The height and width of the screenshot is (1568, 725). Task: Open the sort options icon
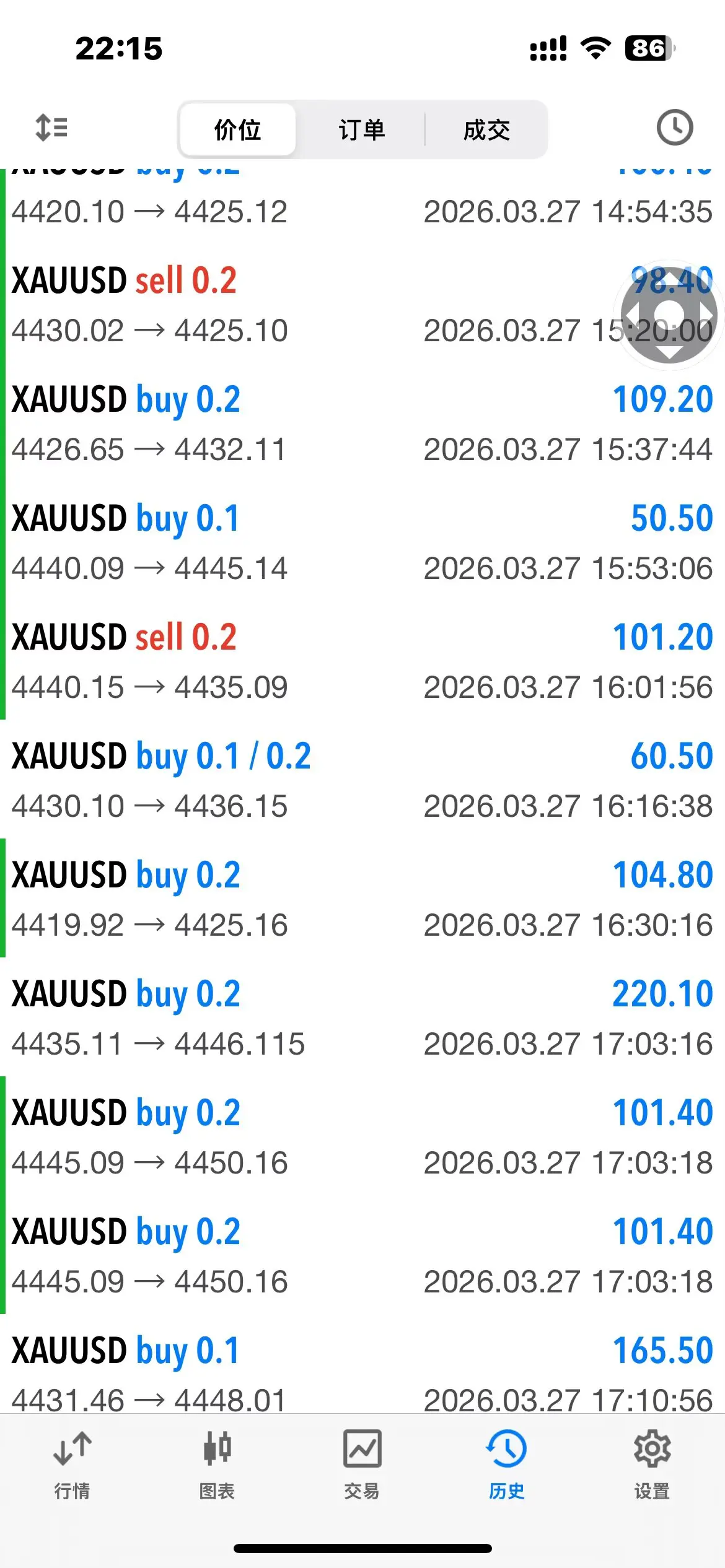coord(51,128)
